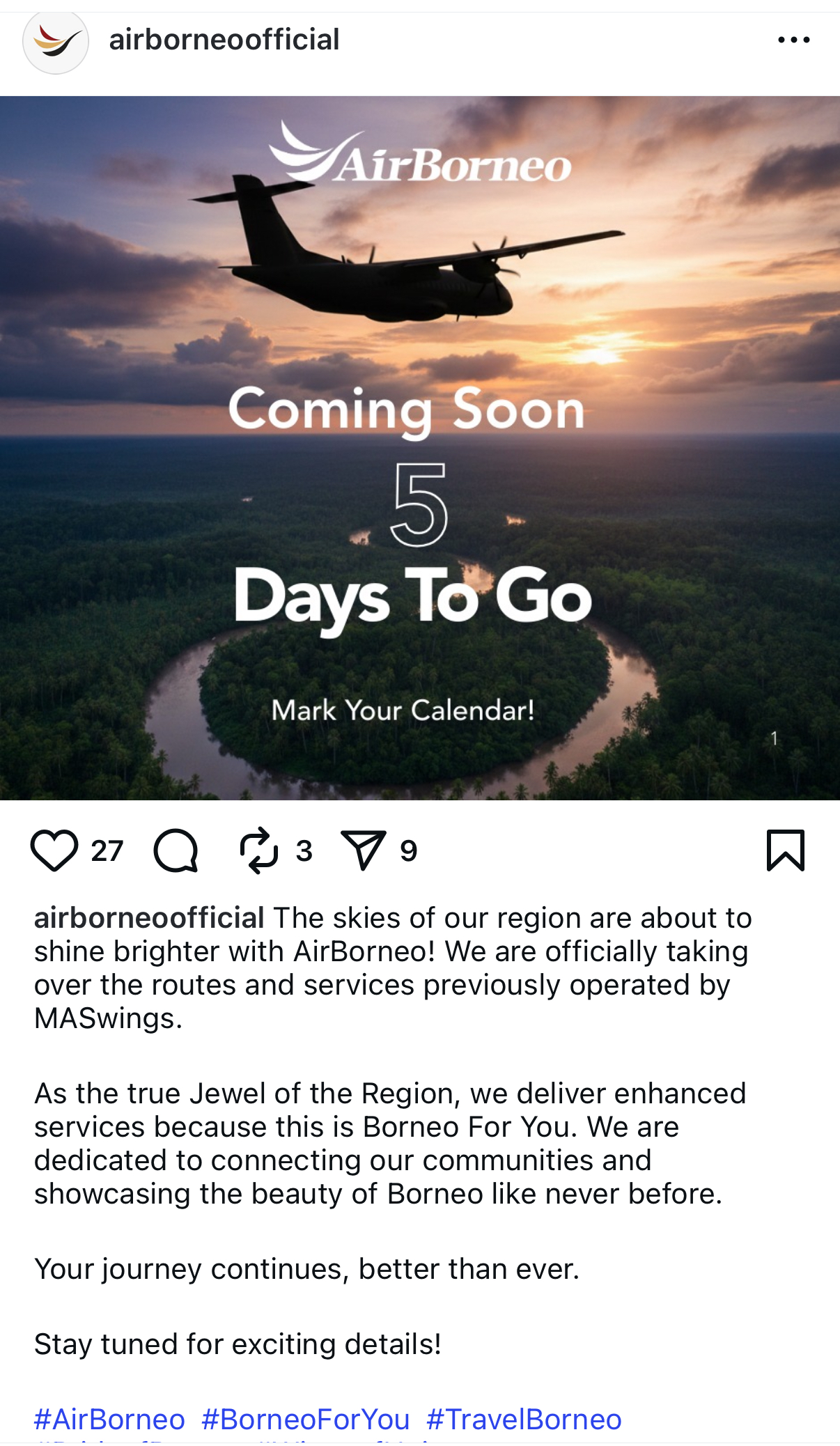Image resolution: width=840 pixels, height=1446 pixels.
Task: Open the #AirBorneo hashtag
Action: coord(109,1419)
